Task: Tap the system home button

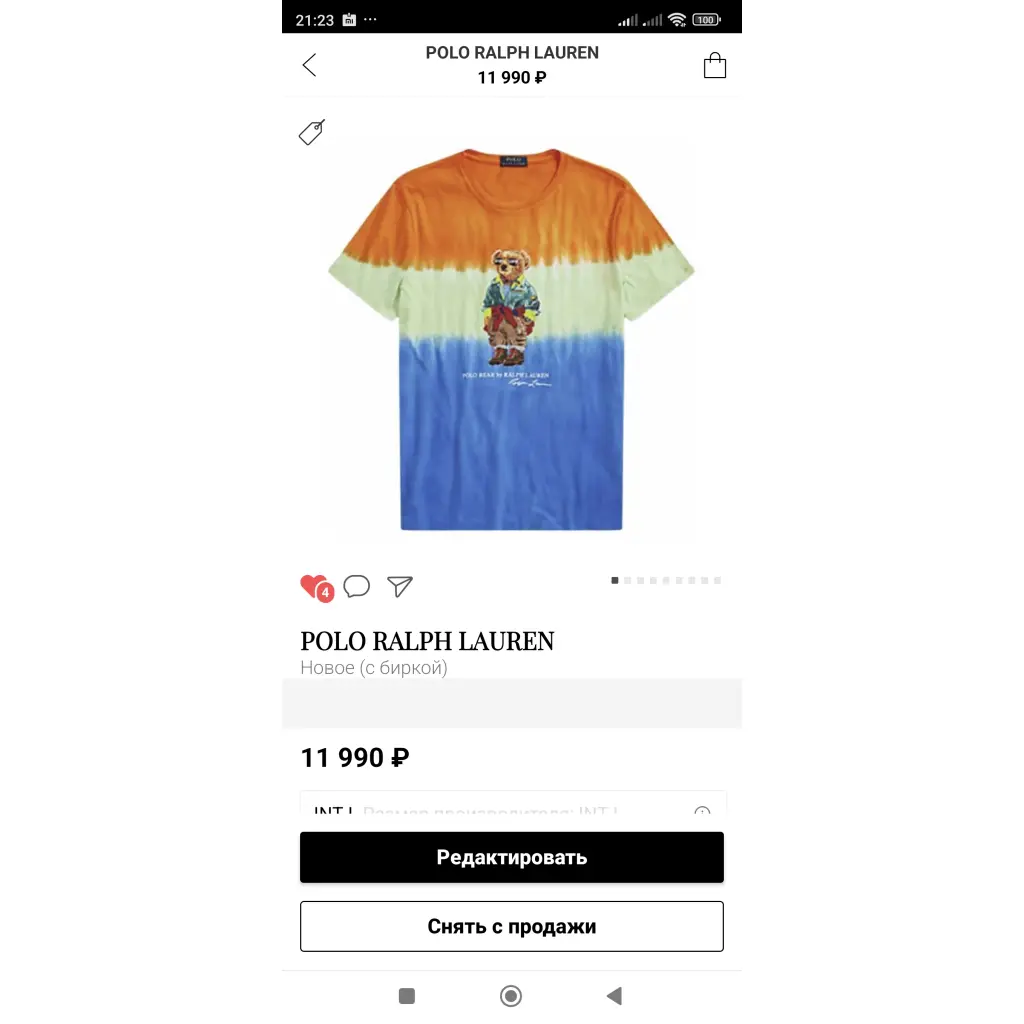Action: (511, 996)
